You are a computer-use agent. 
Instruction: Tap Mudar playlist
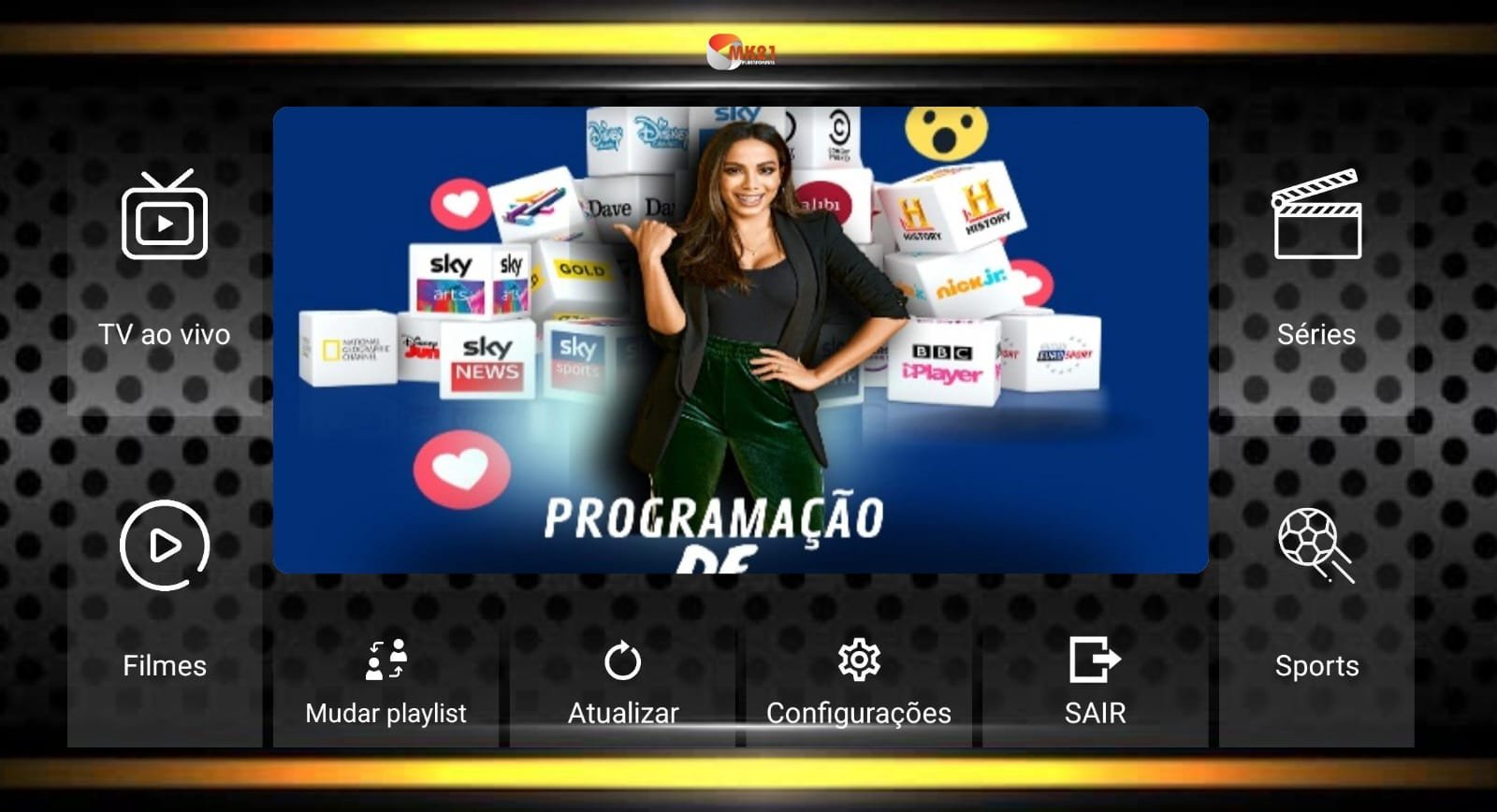[x=385, y=685]
